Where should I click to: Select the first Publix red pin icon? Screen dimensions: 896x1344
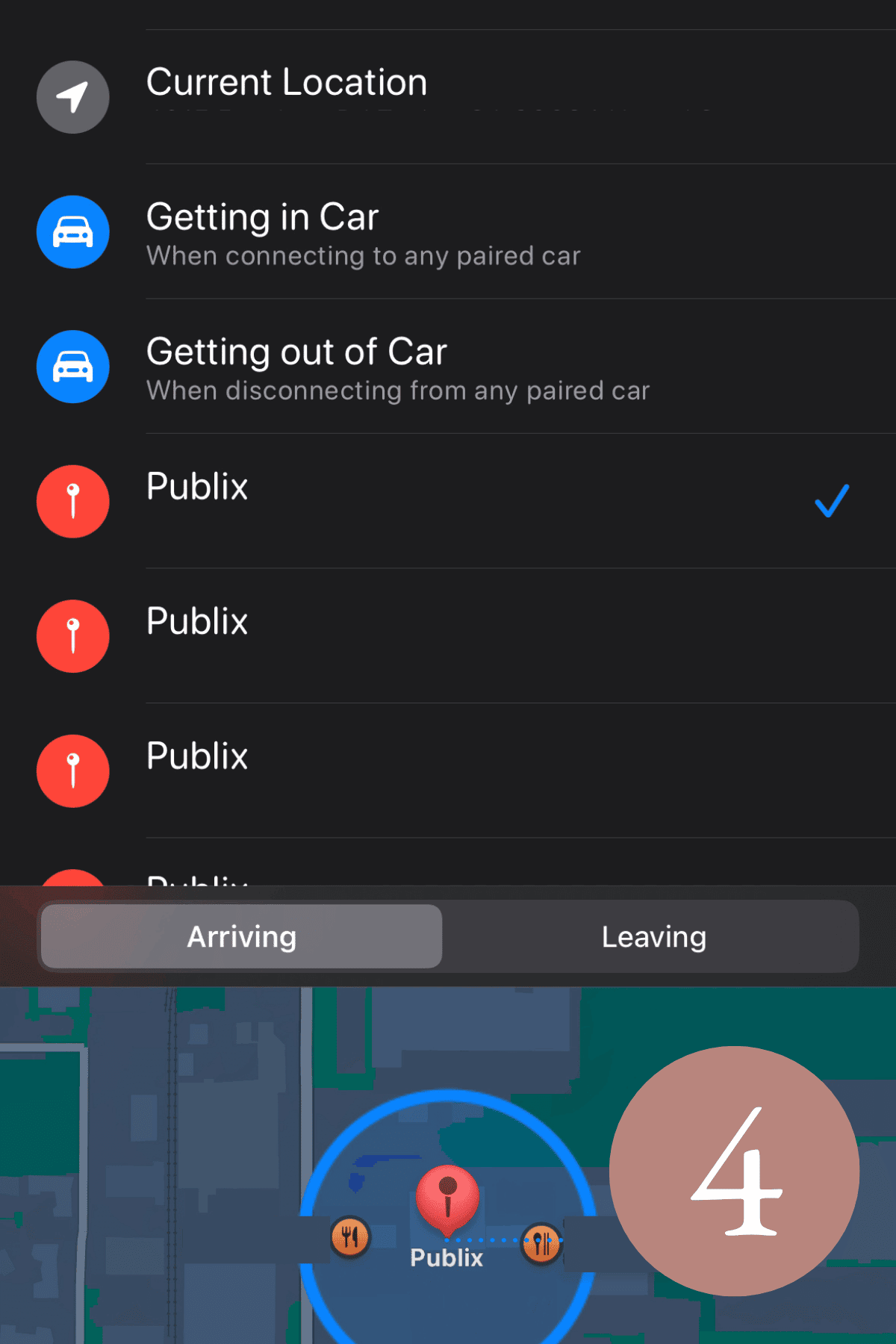(x=72, y=501)
